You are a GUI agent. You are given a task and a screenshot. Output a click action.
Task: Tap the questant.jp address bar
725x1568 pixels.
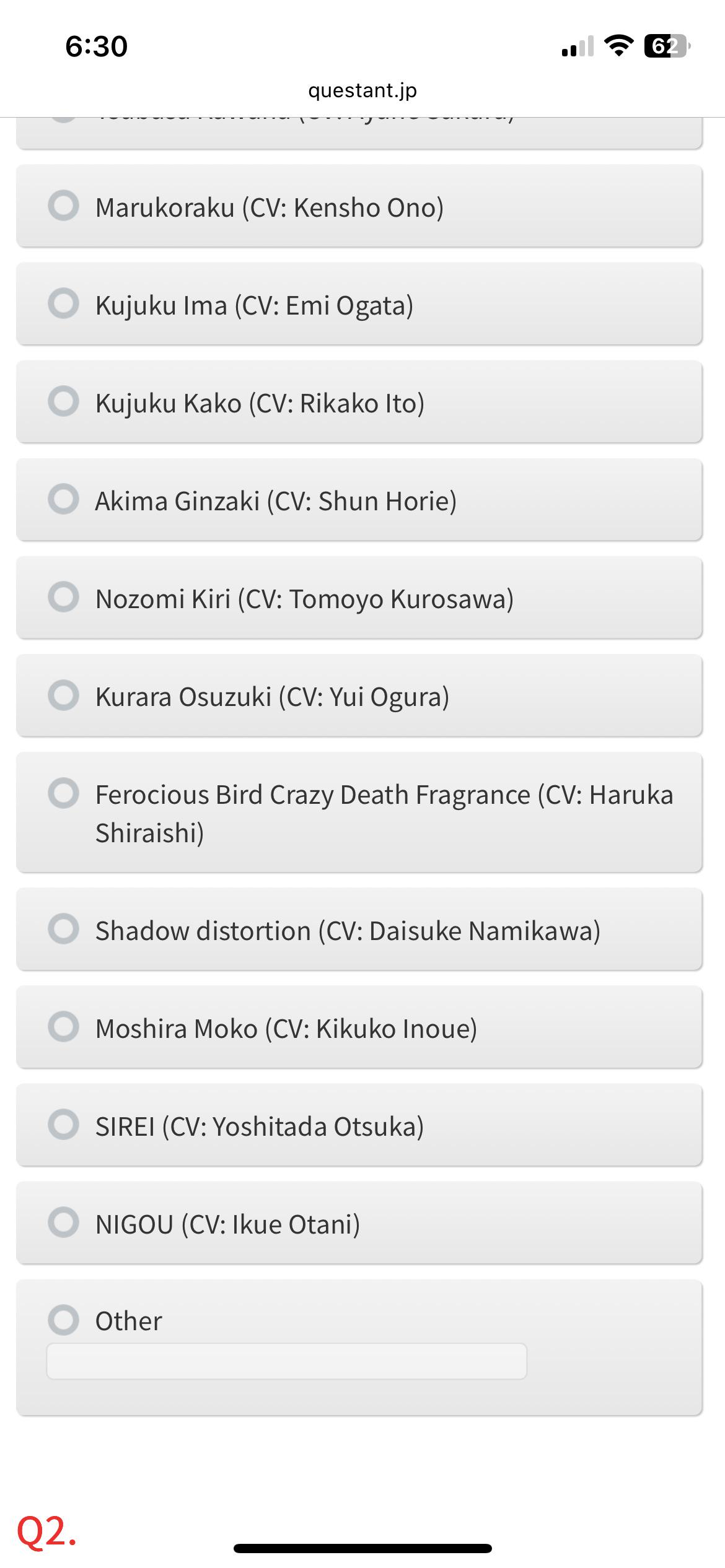pos(362,90)
